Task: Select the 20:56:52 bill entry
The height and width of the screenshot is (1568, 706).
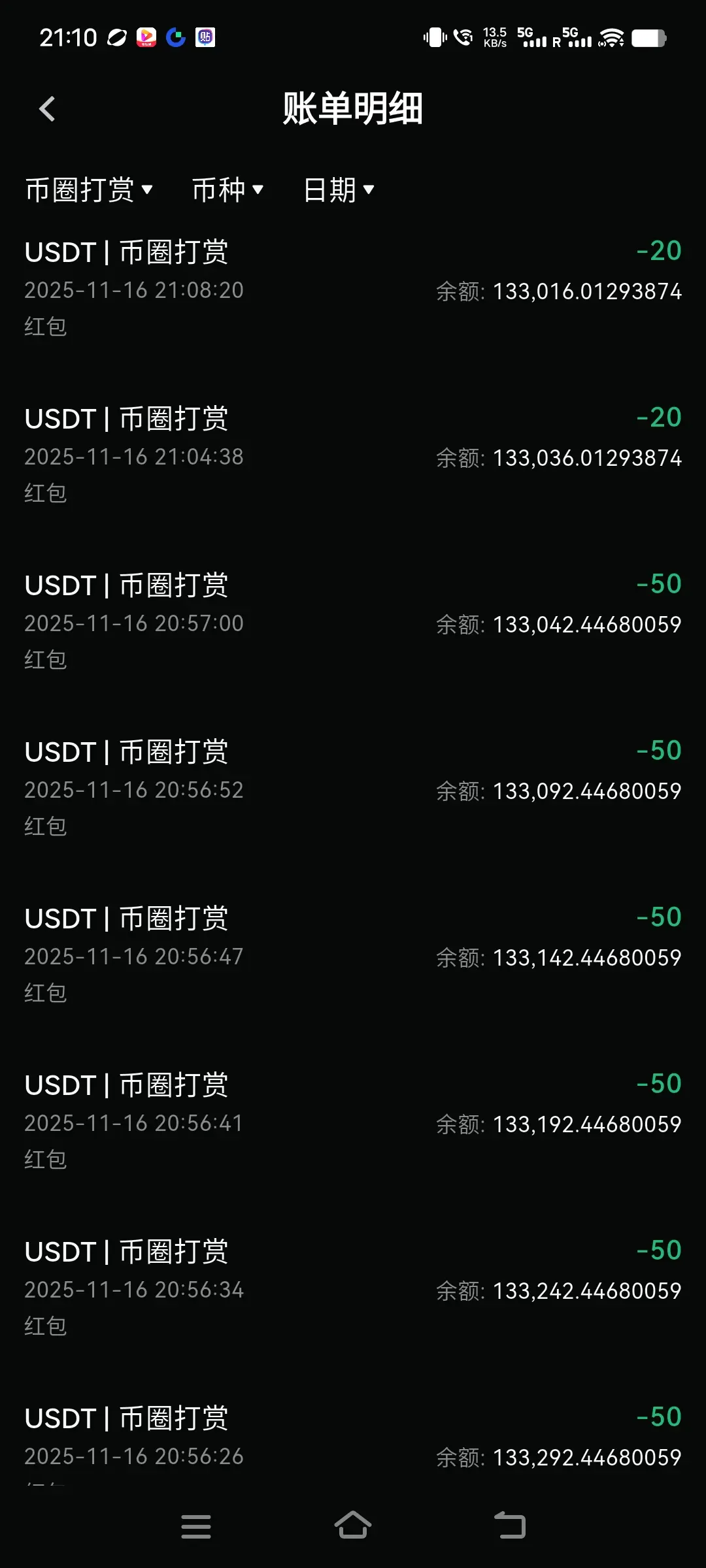Action: [353, 788]
